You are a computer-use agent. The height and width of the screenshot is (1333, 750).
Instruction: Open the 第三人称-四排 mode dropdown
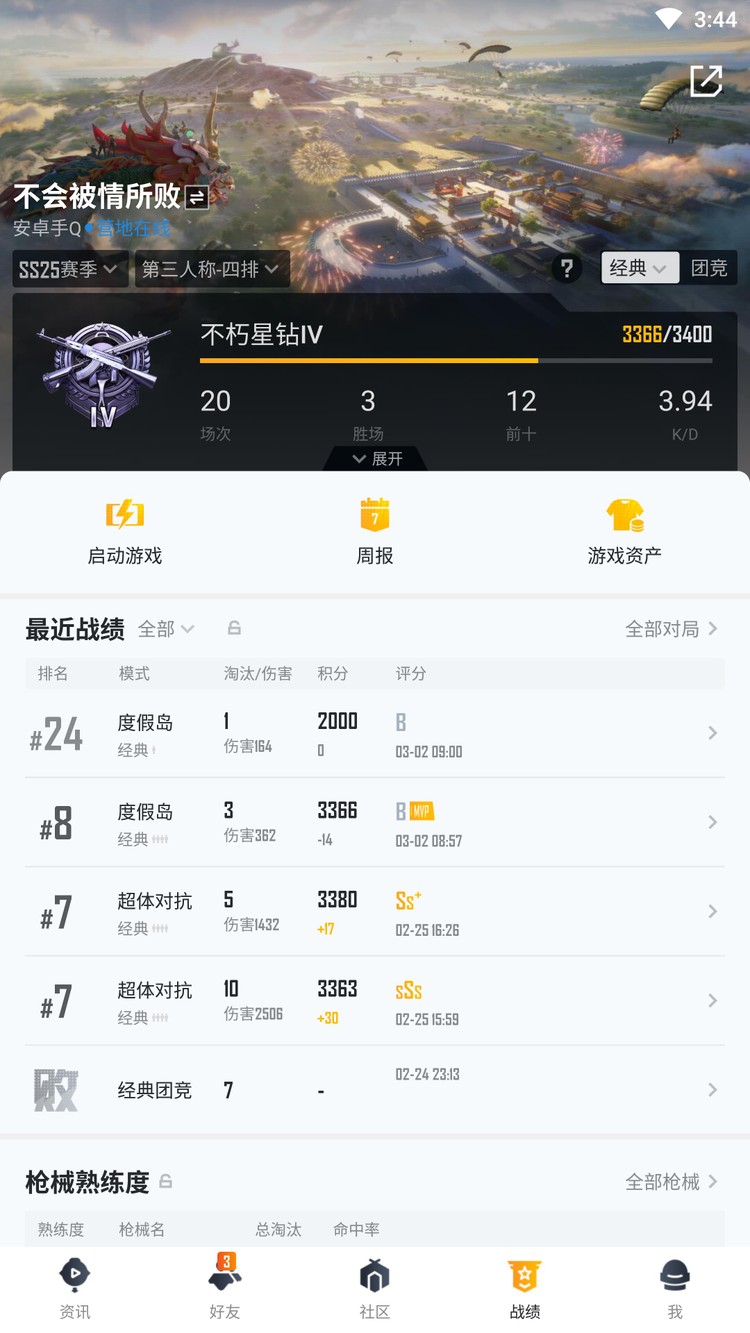click(x=212, y=268)
